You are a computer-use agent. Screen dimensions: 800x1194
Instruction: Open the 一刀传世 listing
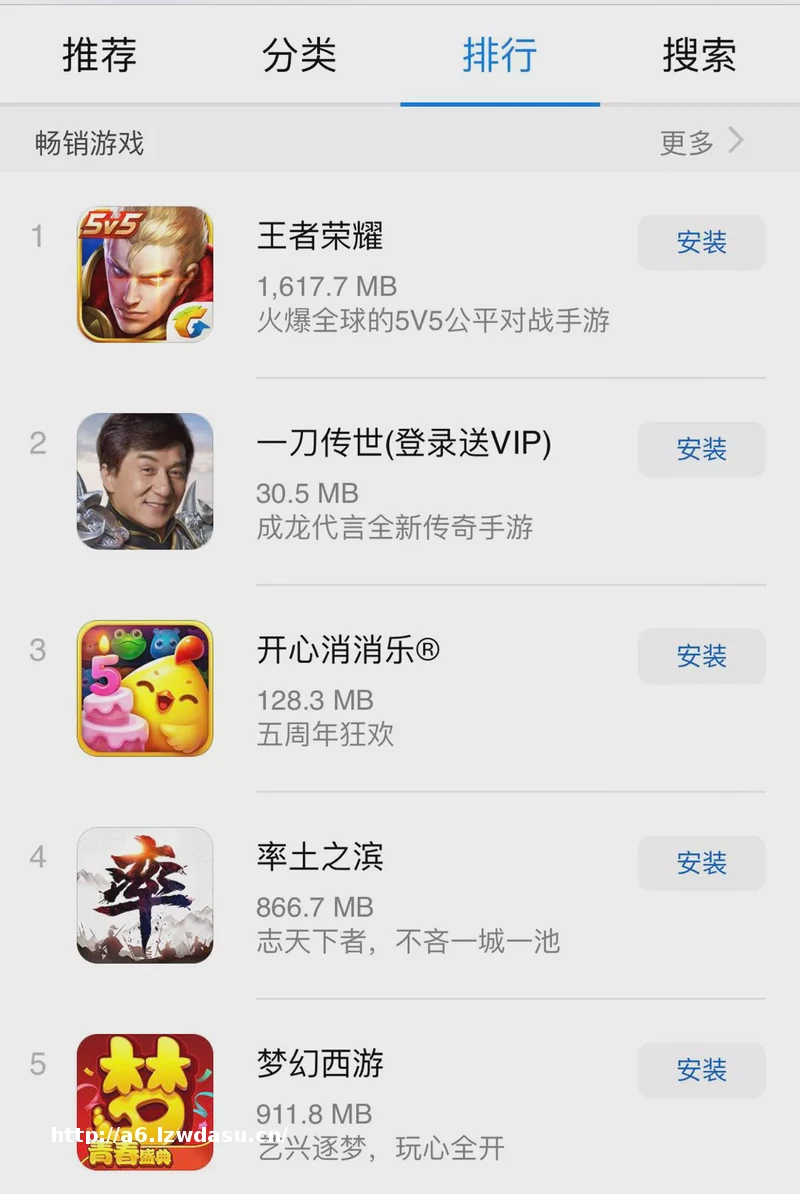(x=403, y=443)
